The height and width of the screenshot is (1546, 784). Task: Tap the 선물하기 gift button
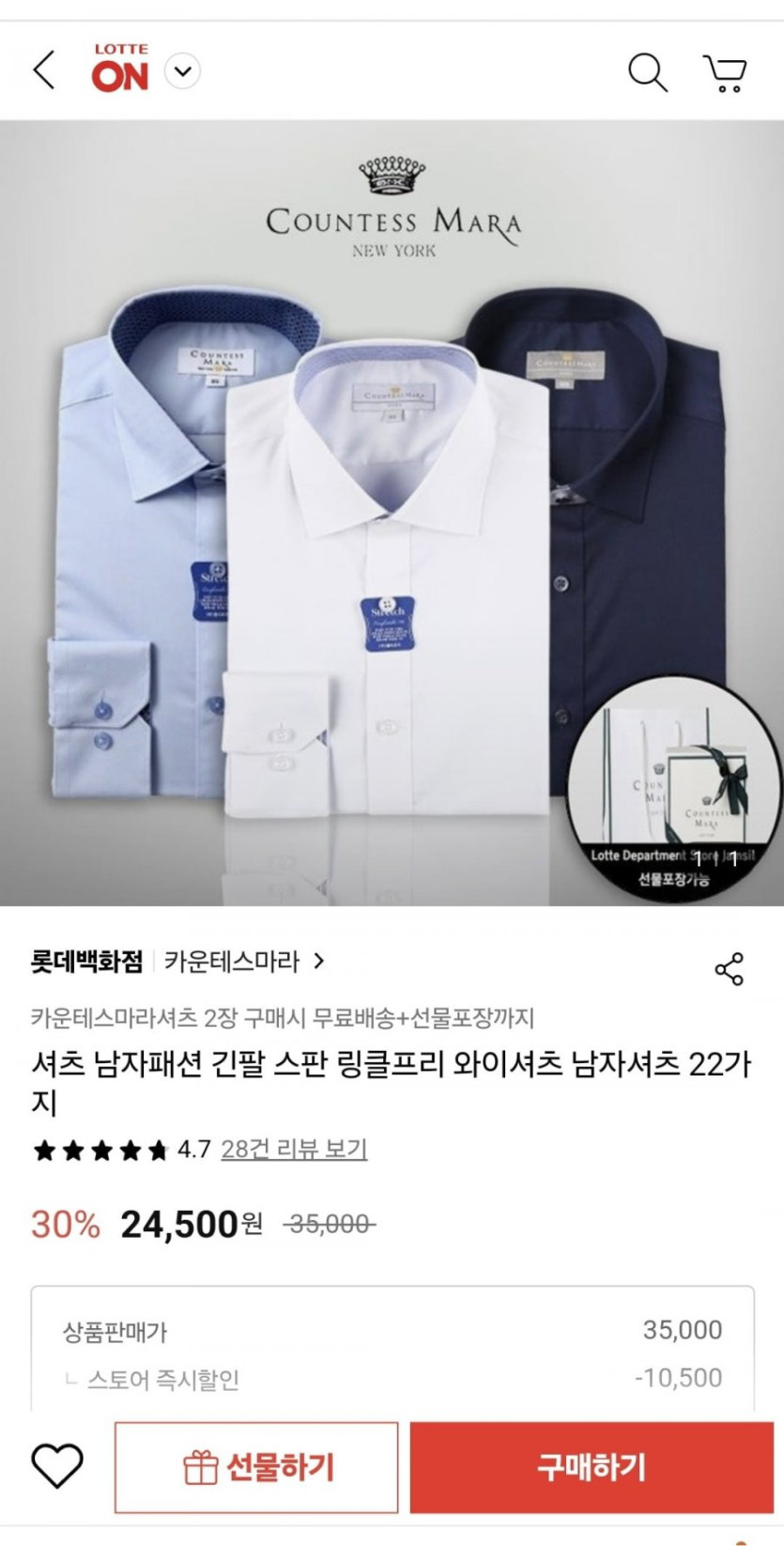(256, 1467)
